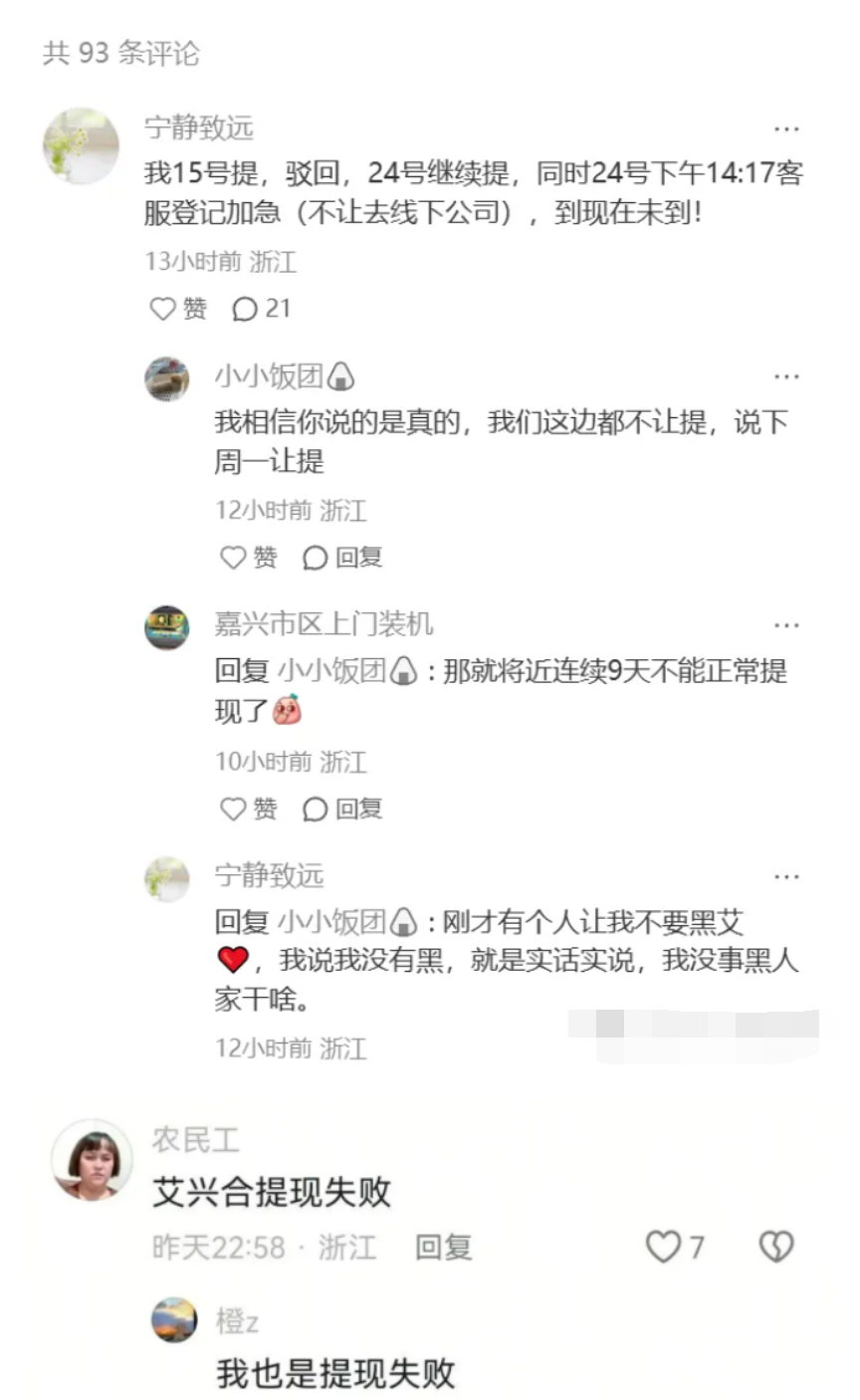Open 嘉兴市区上门装机's profile avatar

167,627
